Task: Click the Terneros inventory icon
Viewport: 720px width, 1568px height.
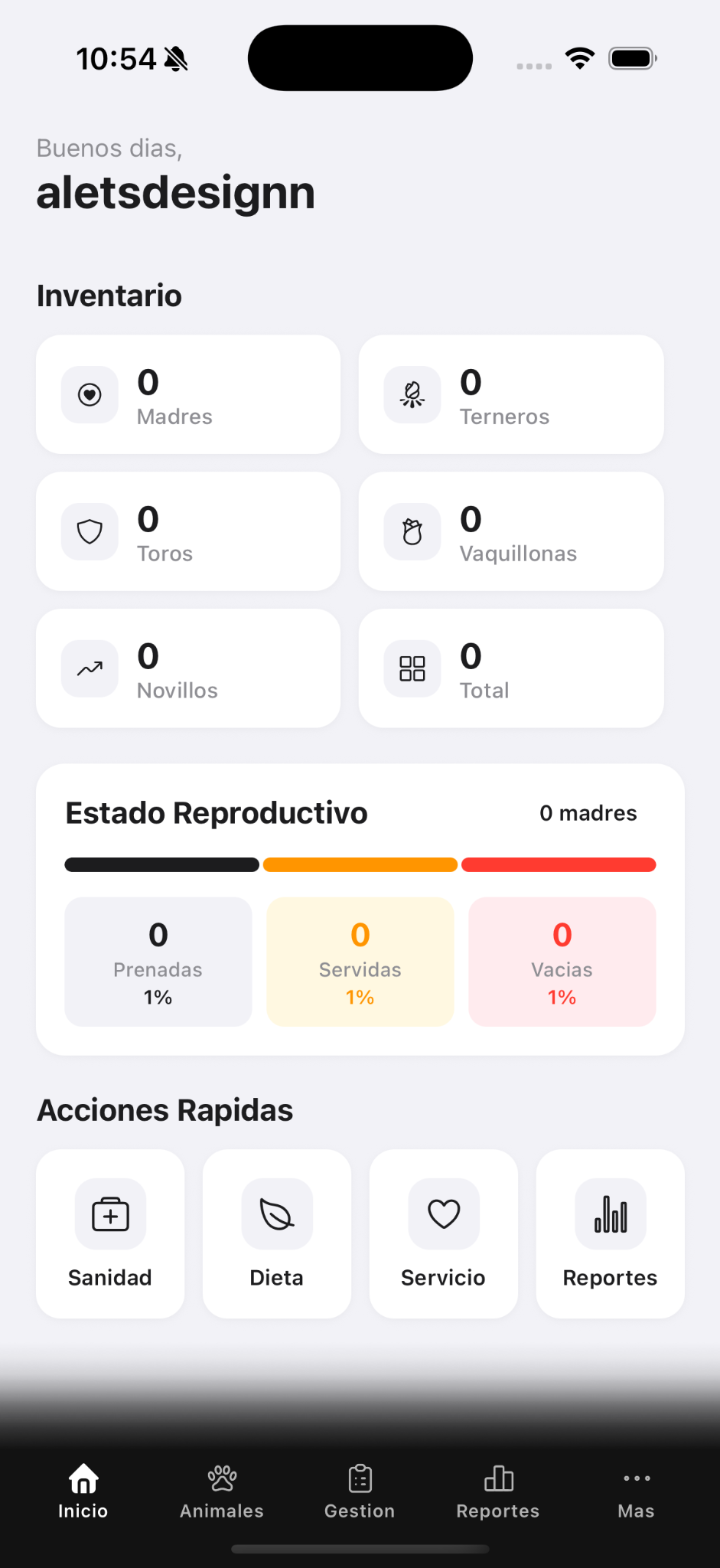Action: (412, 395)
